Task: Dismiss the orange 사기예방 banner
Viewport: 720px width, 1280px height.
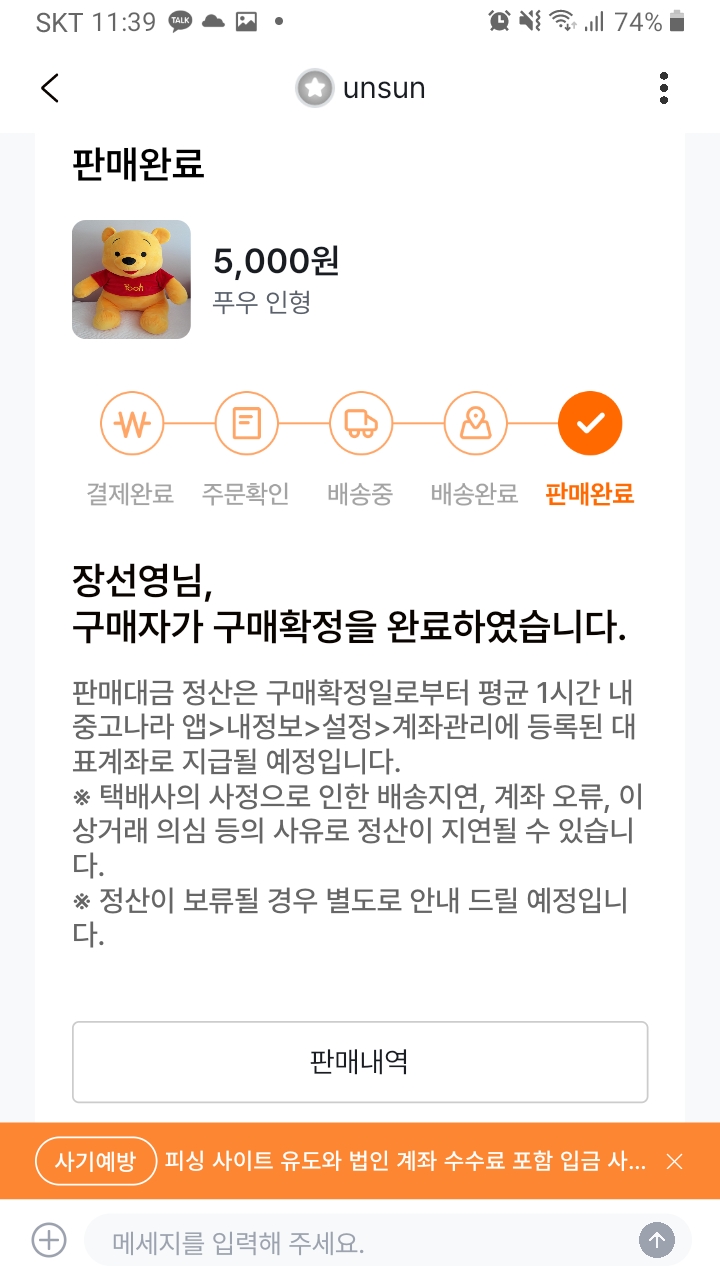Action: click(x=675, y=1161)
